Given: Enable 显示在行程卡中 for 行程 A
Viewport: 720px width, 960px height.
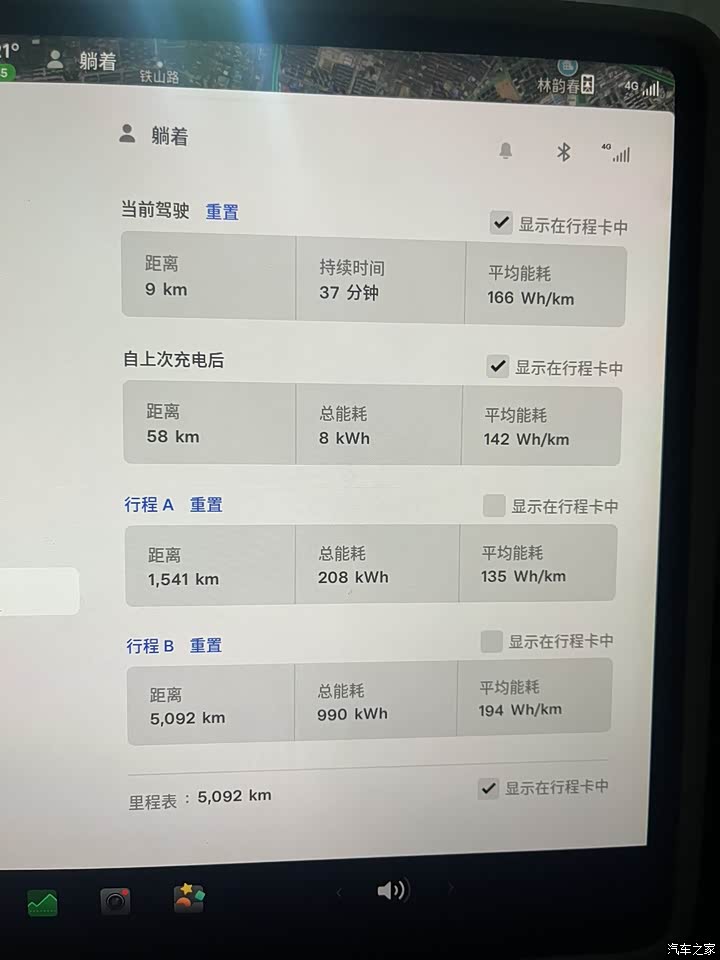Looking at the screenshot, I should [x=494, y=506].
